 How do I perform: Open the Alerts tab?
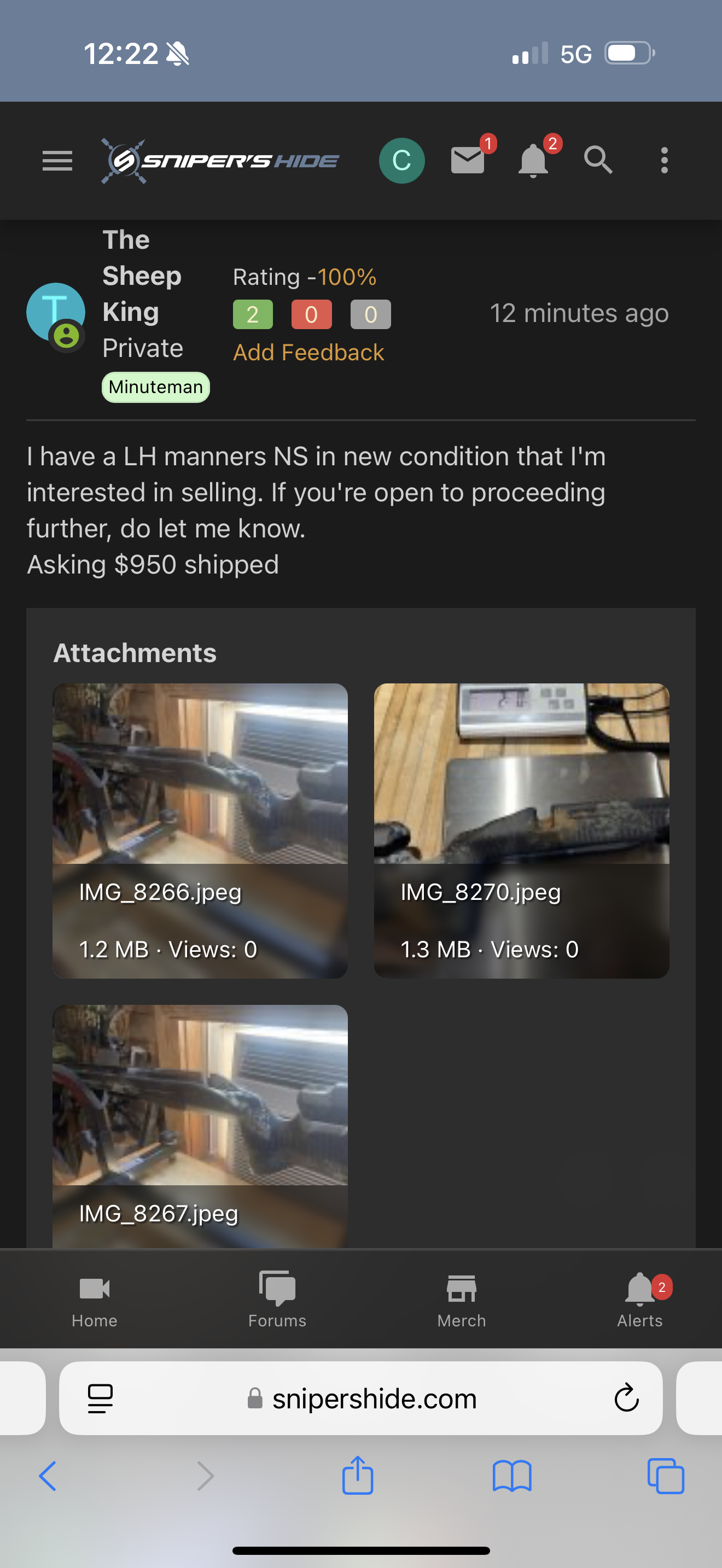point(640,1300)
